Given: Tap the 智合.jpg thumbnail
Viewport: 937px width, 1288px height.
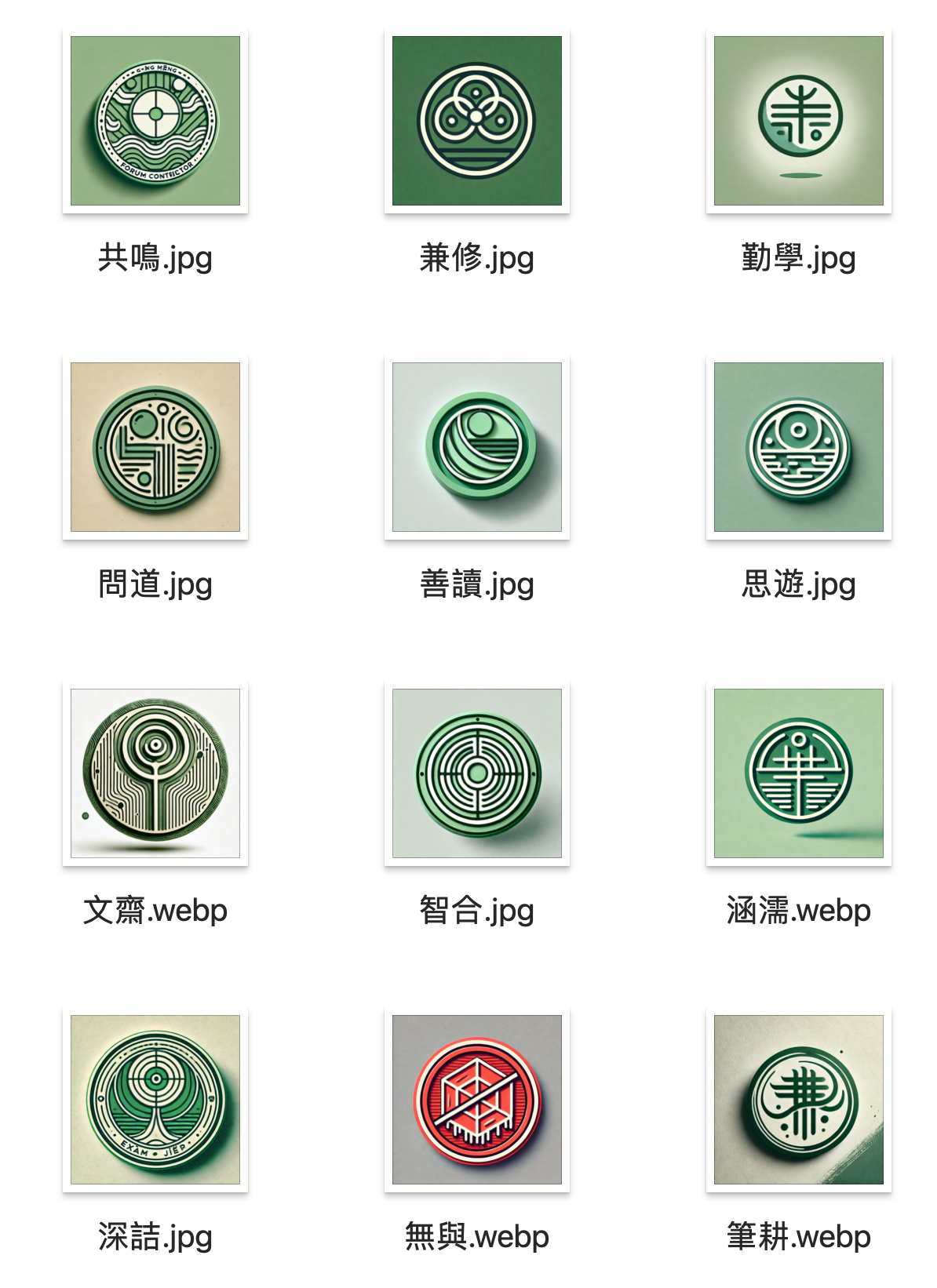Looking at the screenshot, I should tap(477, 773).
